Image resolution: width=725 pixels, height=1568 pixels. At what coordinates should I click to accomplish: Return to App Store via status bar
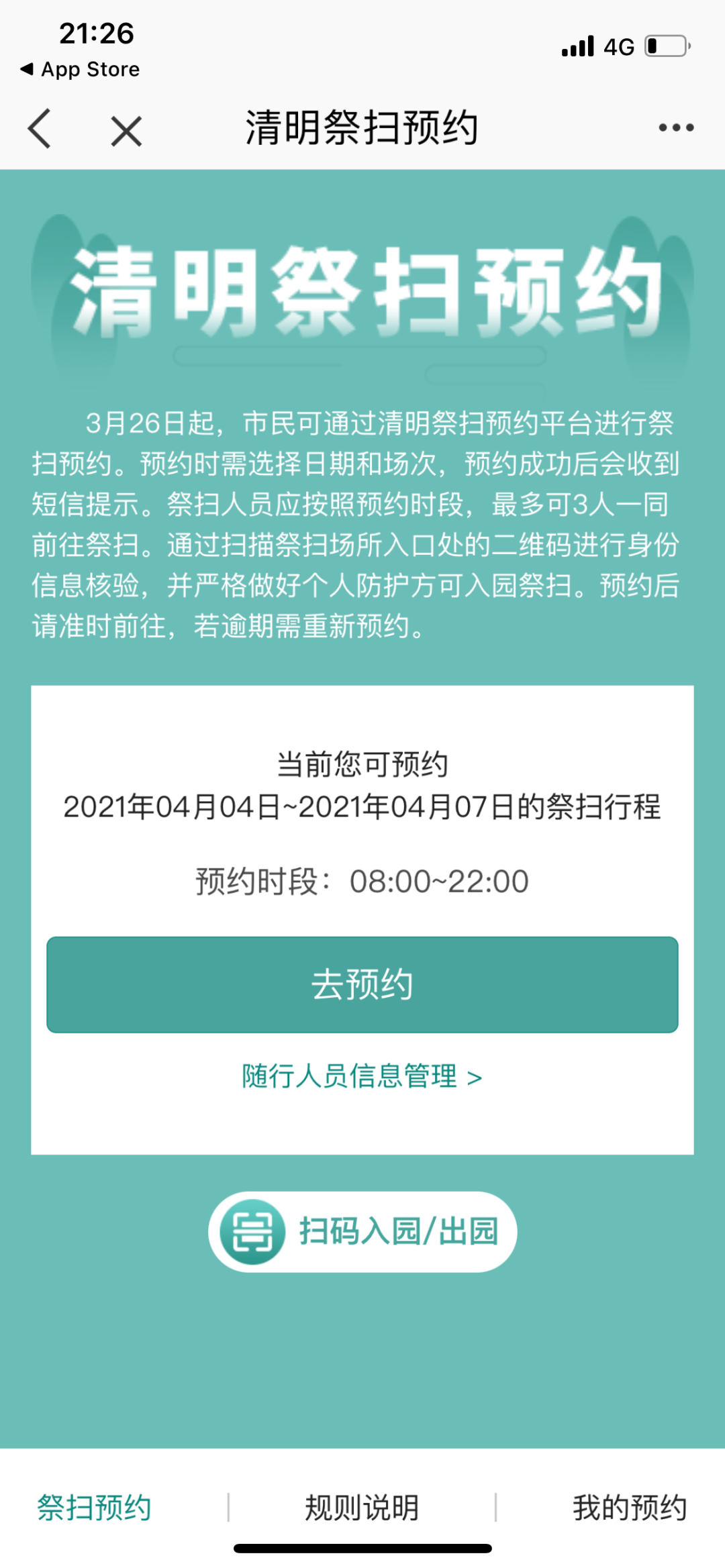(81, 69)
